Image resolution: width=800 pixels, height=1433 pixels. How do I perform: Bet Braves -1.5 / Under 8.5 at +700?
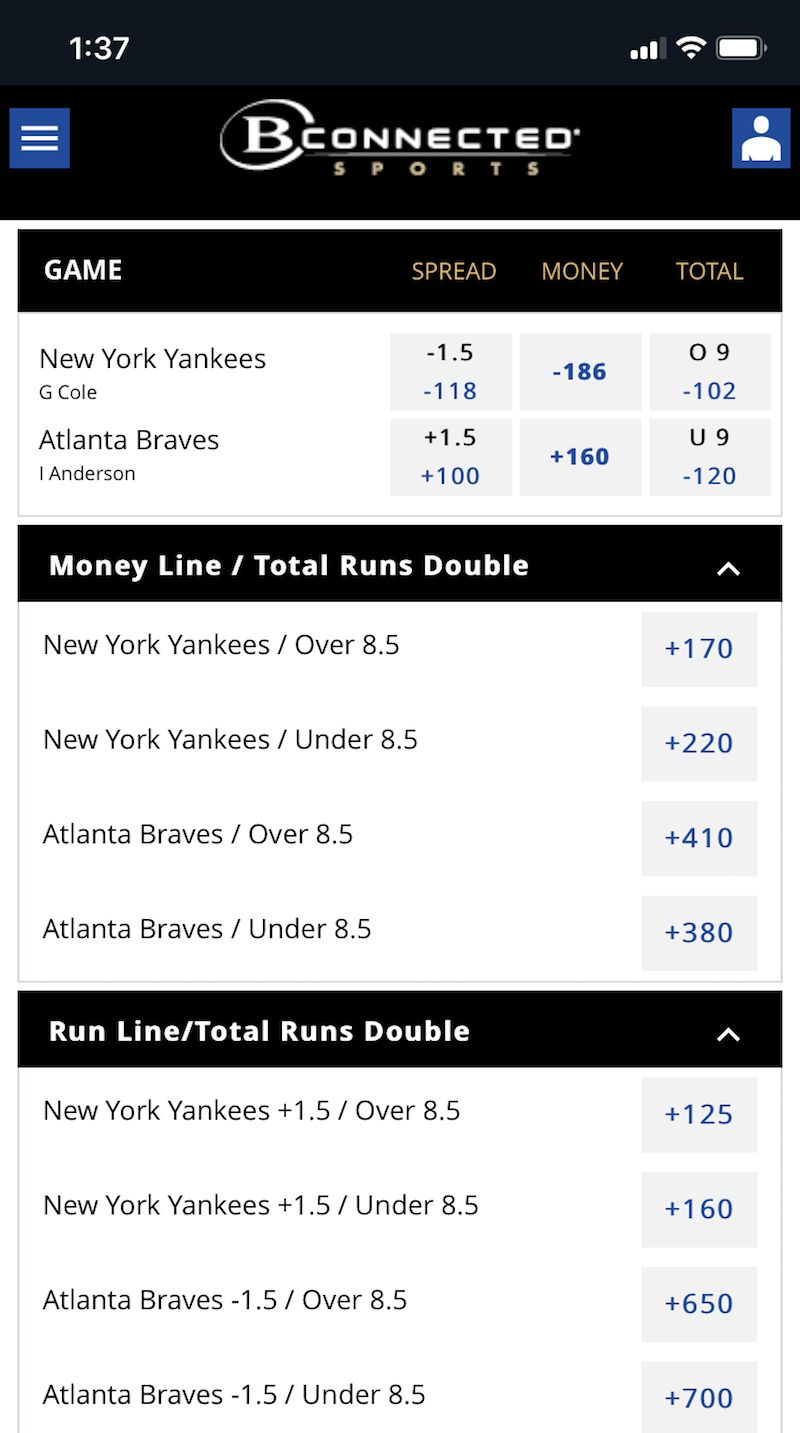click(699, 1397)
